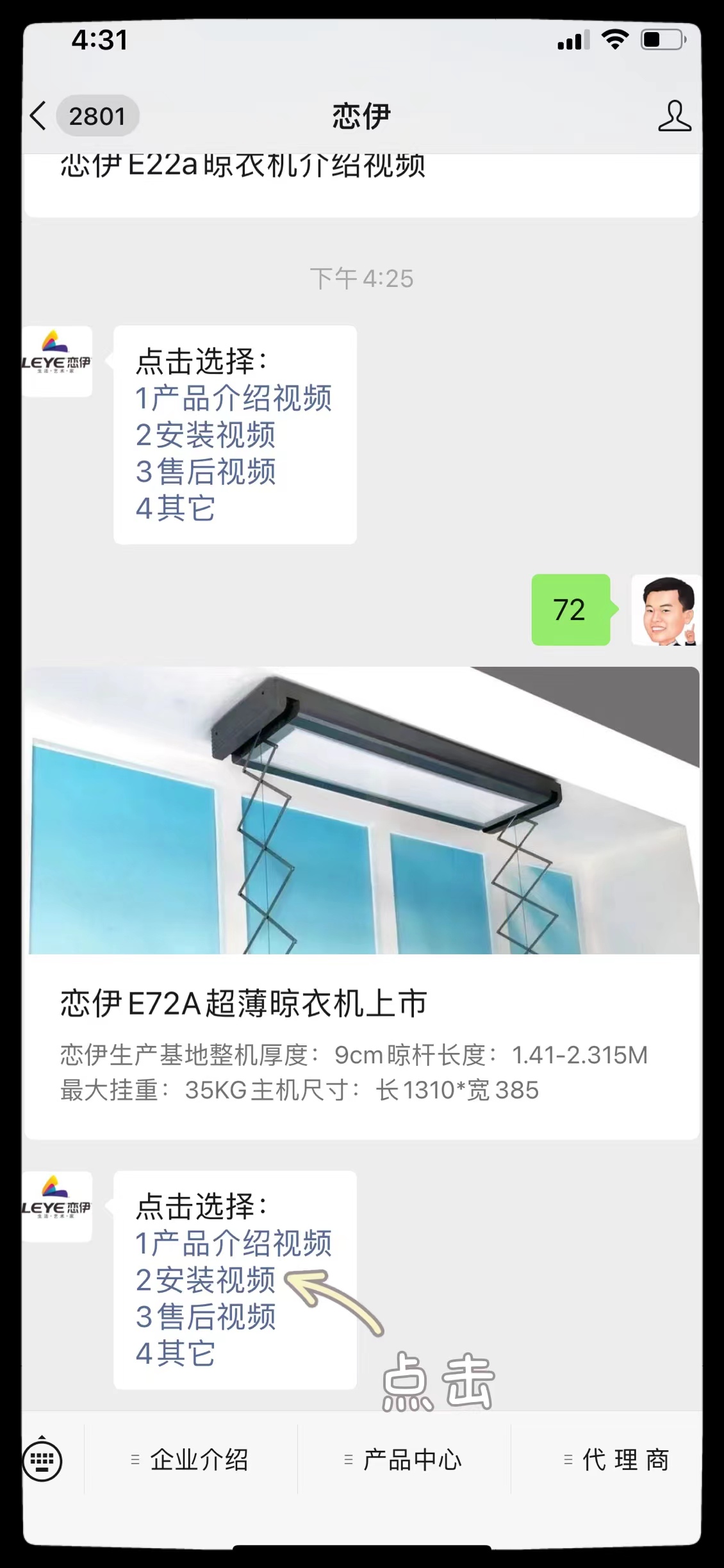Image resolution: width=724 pixels, height=1568 pixels.
Task: Tap 2安装视频 in the 4:25 message
Action: pos(205,435)
